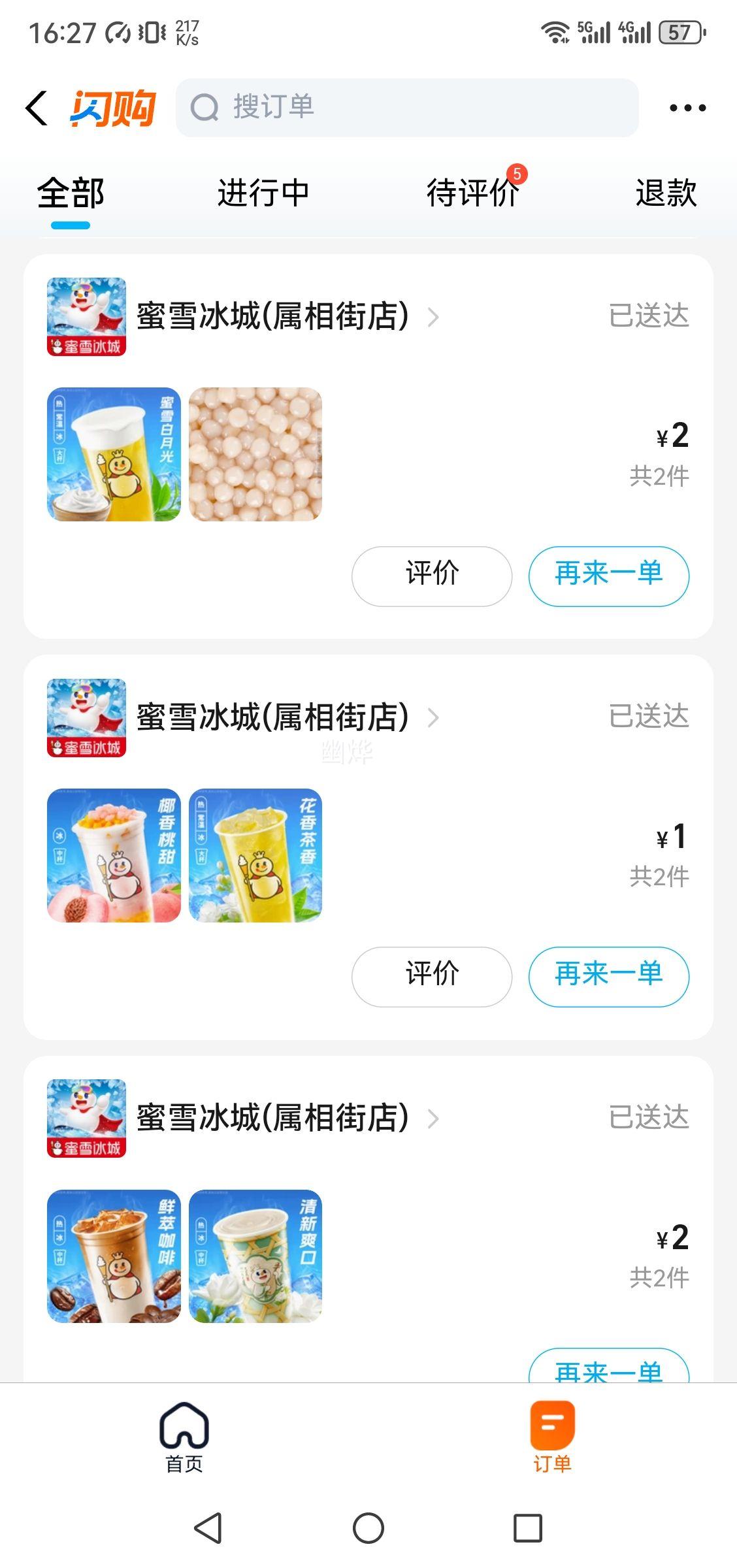Viewport: 737px width, 1568px height.
Task: Select the 全部 orders tab
Action: coord(71,193)
